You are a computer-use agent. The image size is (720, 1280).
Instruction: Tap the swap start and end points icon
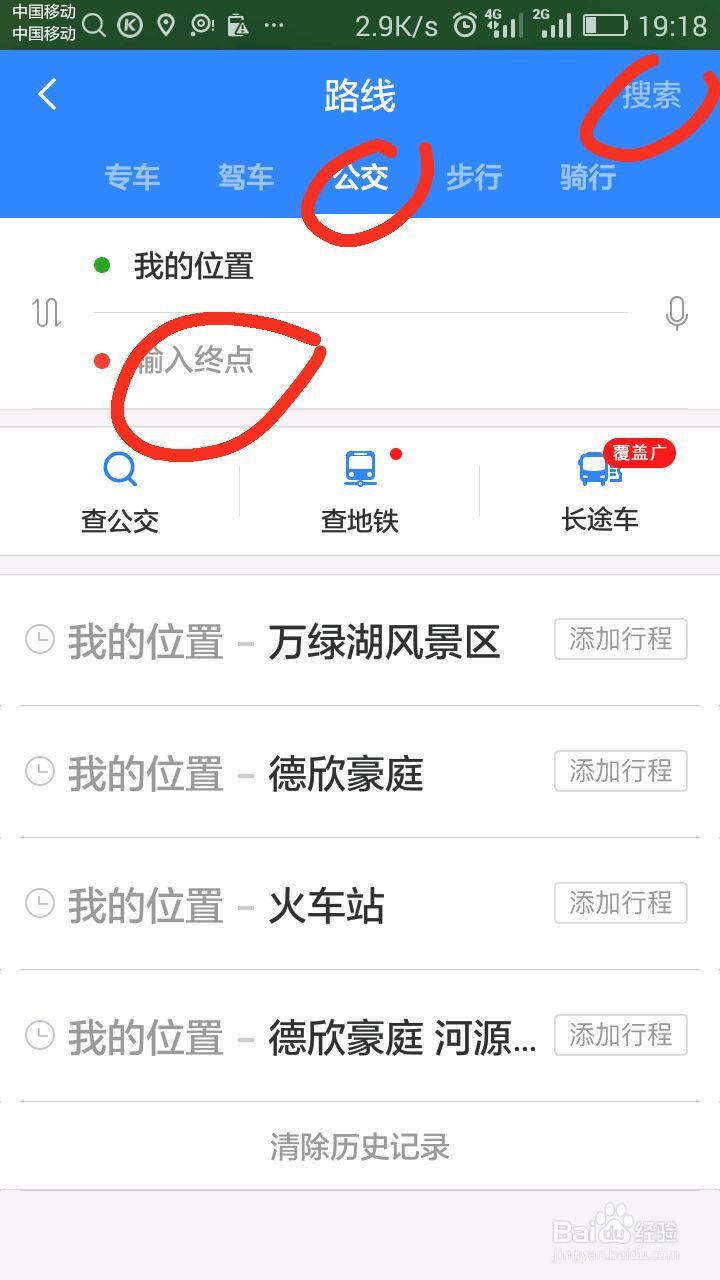tap(46, 313)
